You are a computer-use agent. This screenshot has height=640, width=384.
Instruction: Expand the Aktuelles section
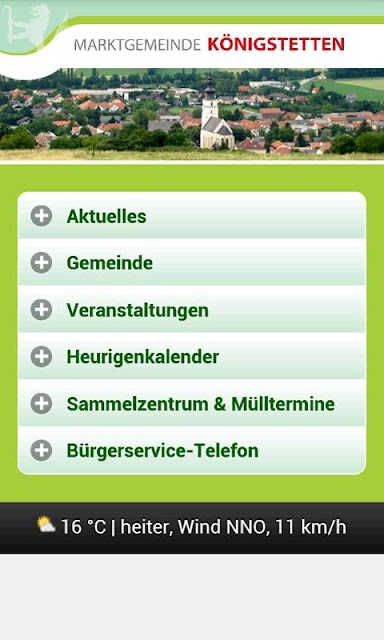191,216
